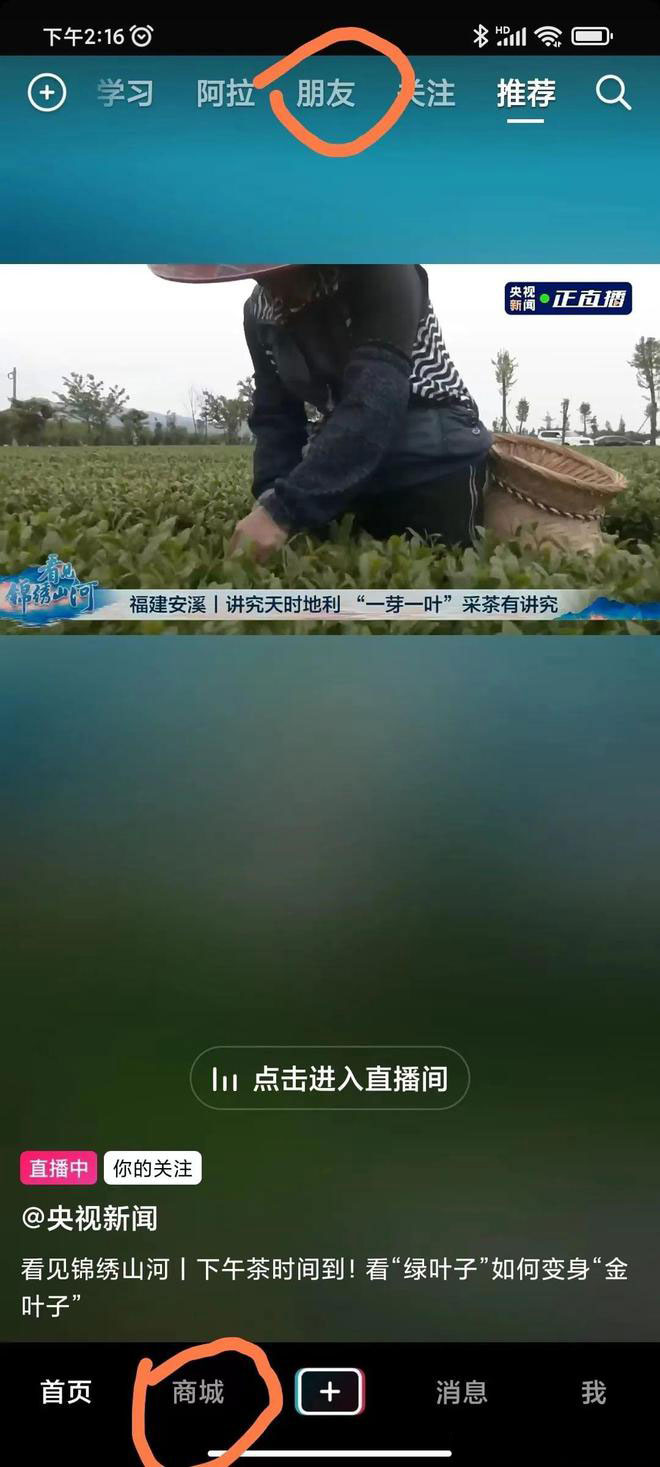Tap the circled plus icon at top
The width and height of the screenshot is (660, 1467).
point(46,93)
